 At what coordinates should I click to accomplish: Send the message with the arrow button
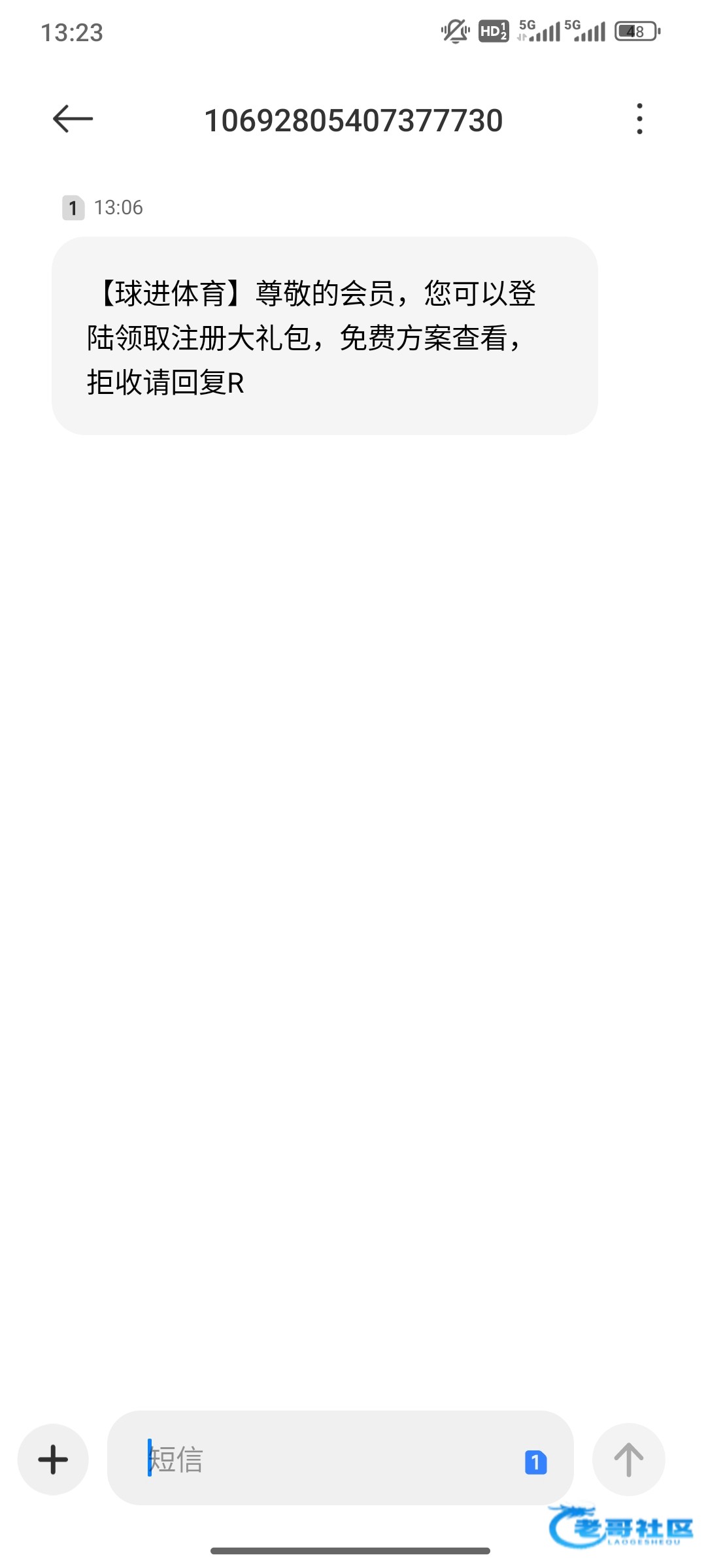(x=628, y=1460)
